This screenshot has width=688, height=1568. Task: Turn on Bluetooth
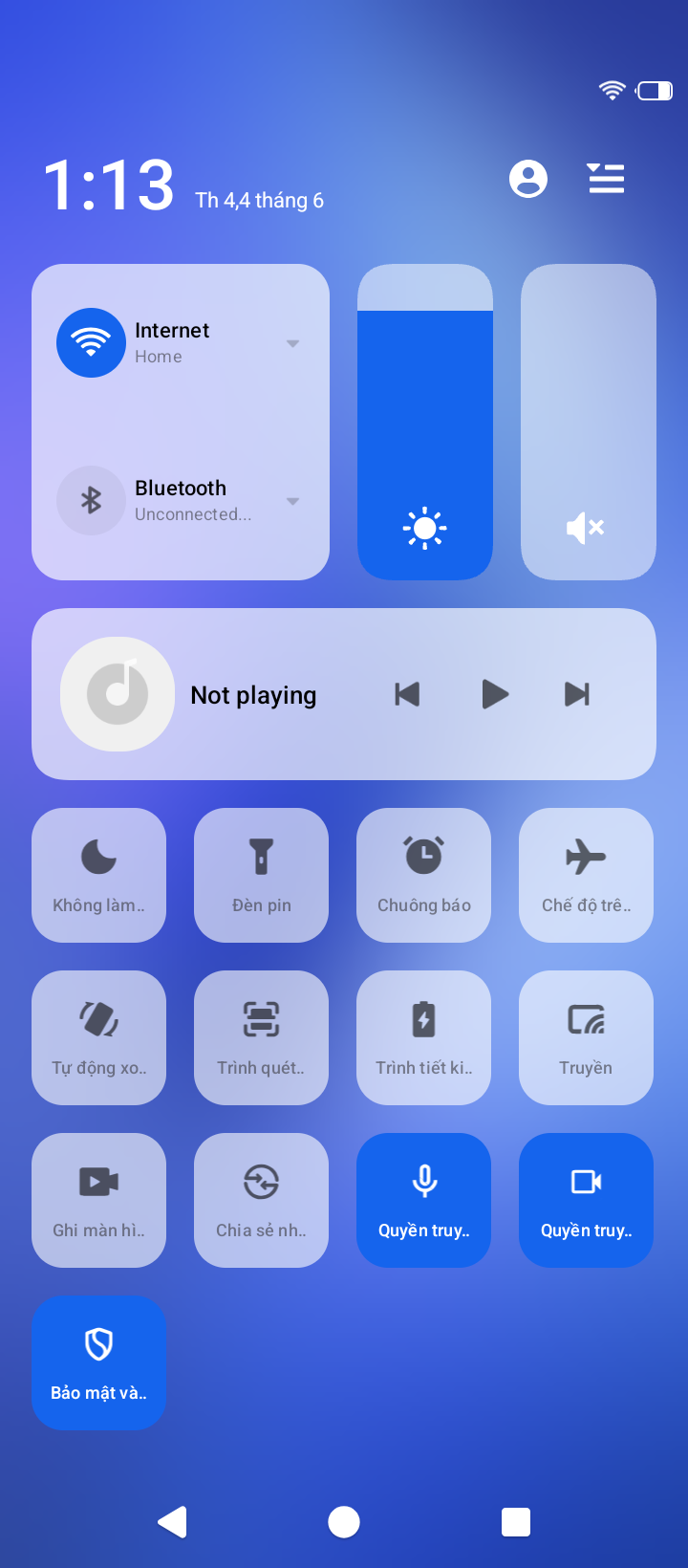[x=91, y=500]
